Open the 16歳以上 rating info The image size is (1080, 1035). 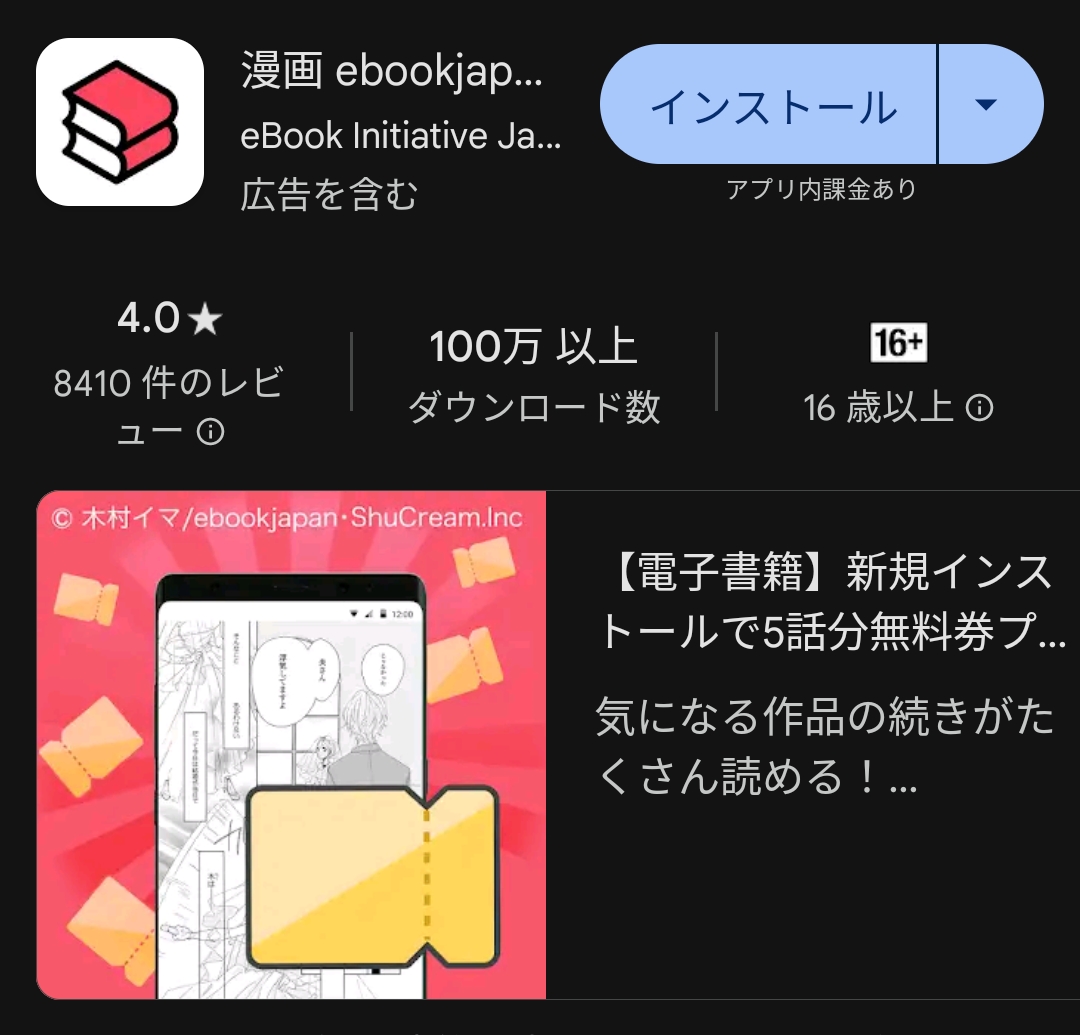point(981,408)
